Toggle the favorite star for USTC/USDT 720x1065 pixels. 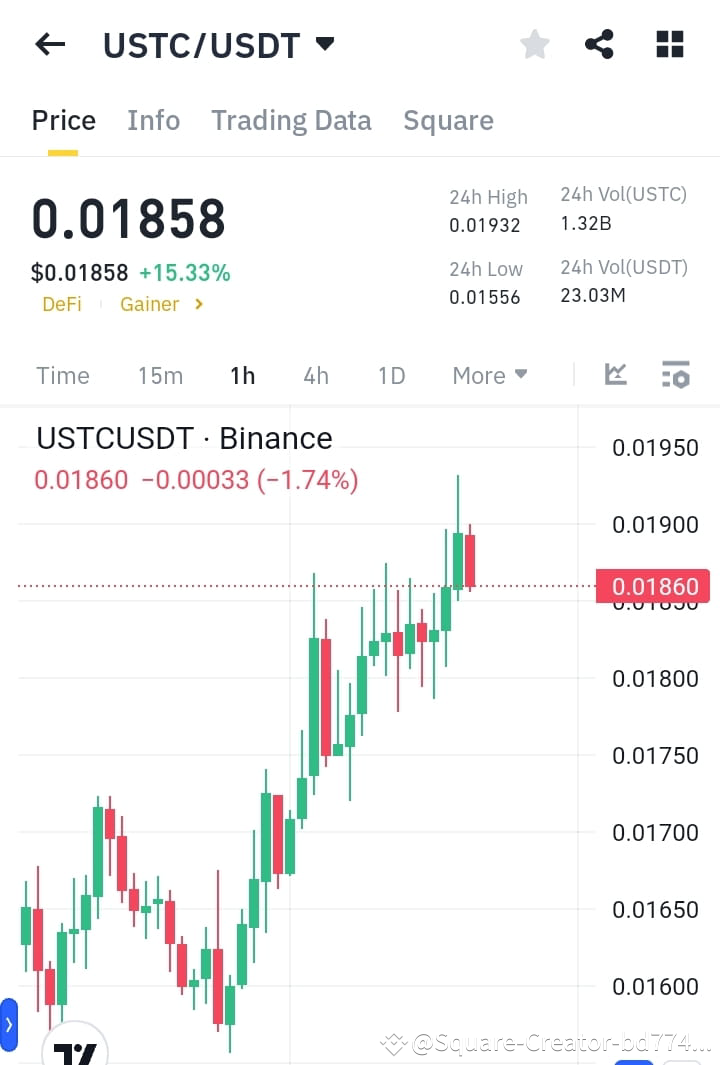534,44
